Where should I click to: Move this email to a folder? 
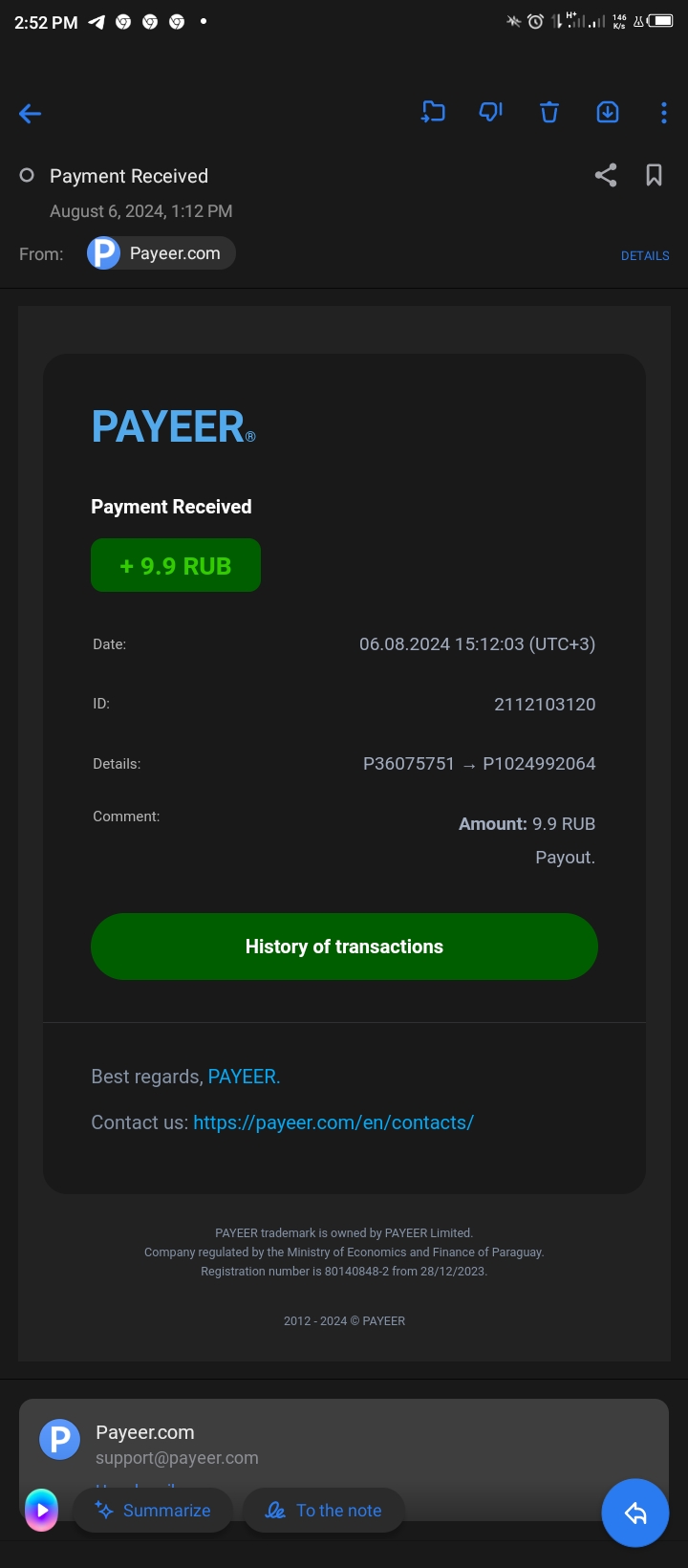coord(433,113)
